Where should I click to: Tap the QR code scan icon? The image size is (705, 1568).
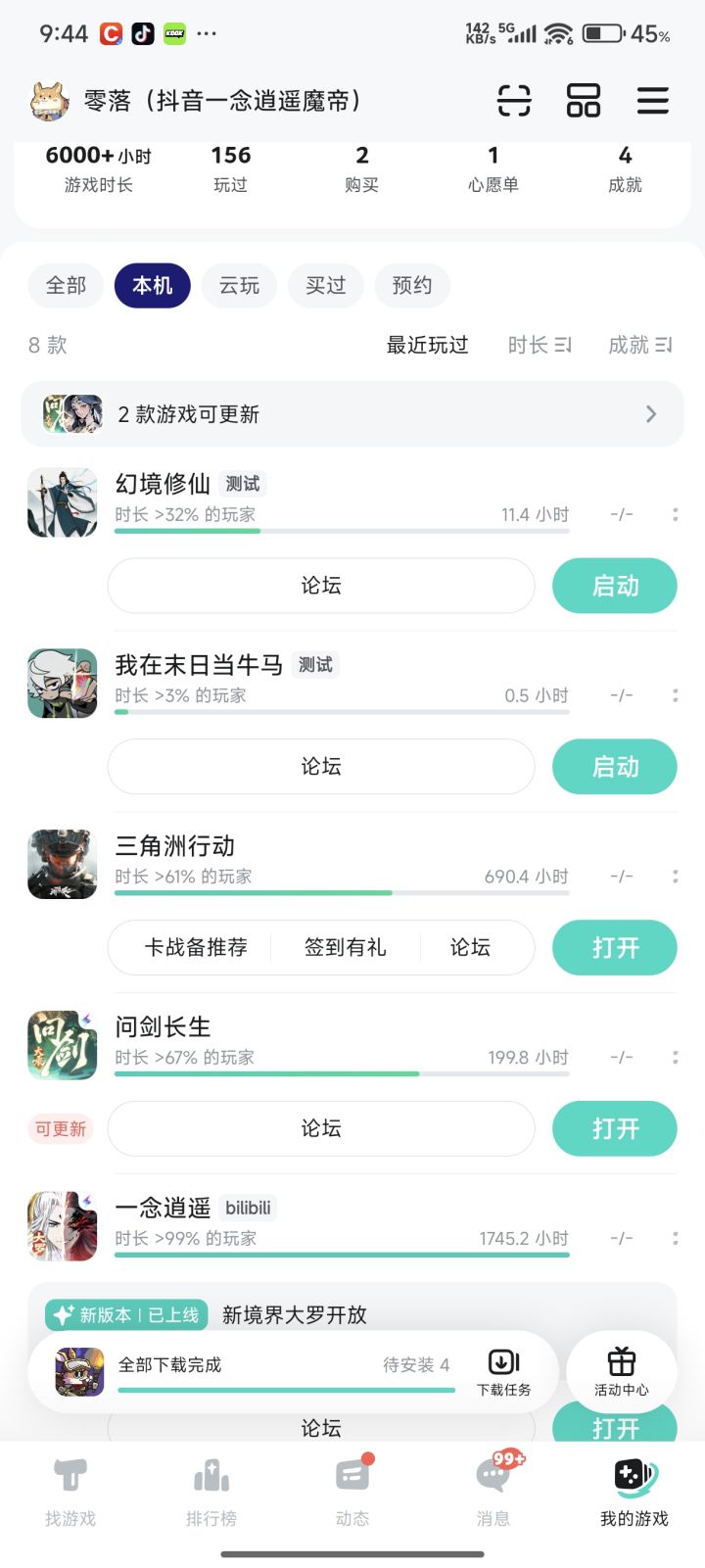coord(514,100)
